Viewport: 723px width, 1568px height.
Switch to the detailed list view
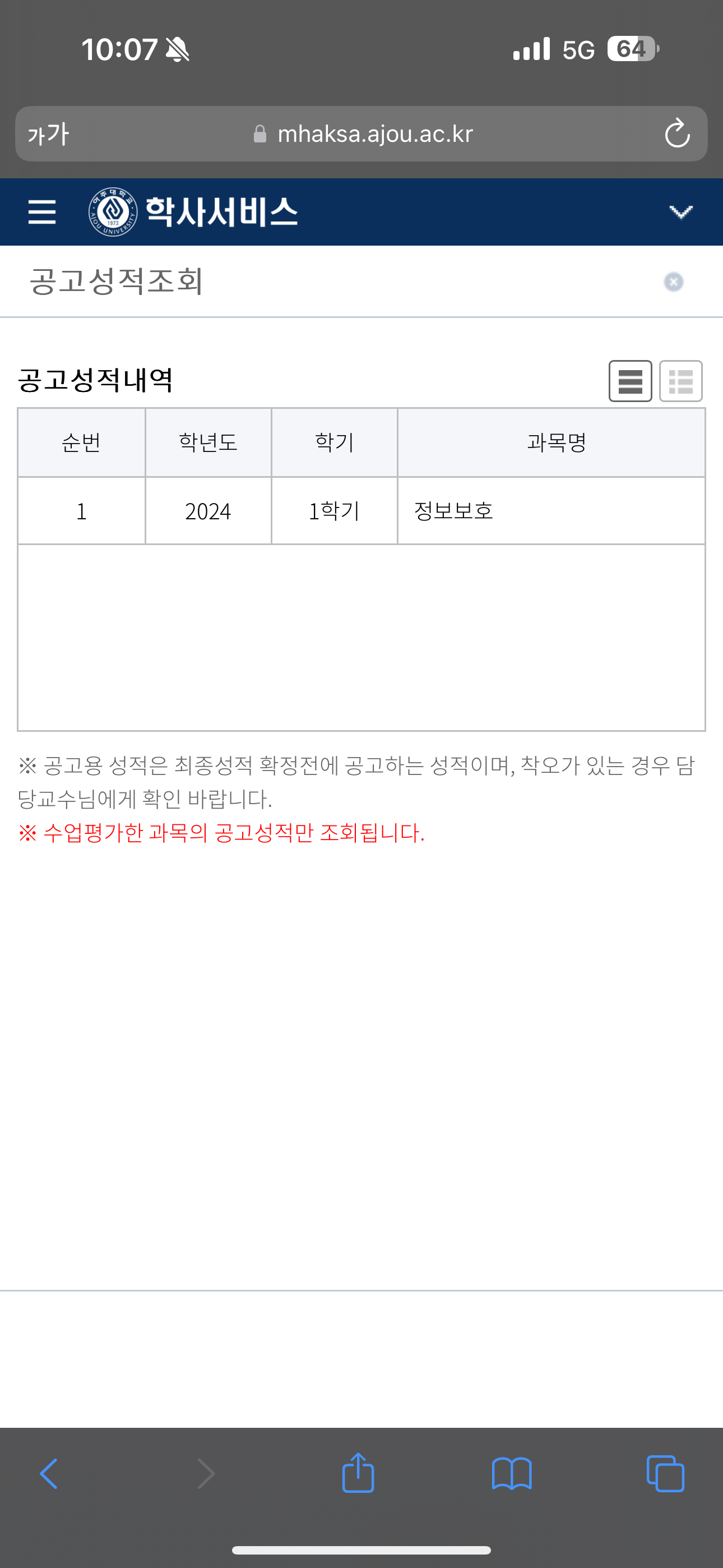(x=680, y=381)
